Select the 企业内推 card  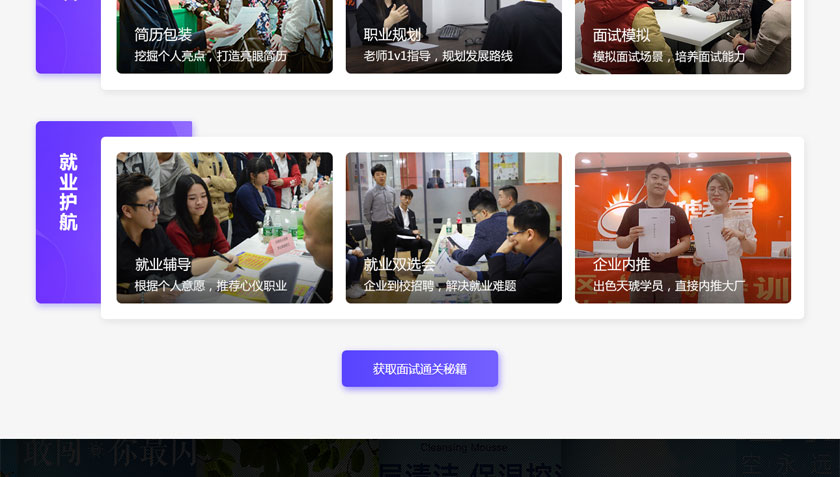click(682, 228)
